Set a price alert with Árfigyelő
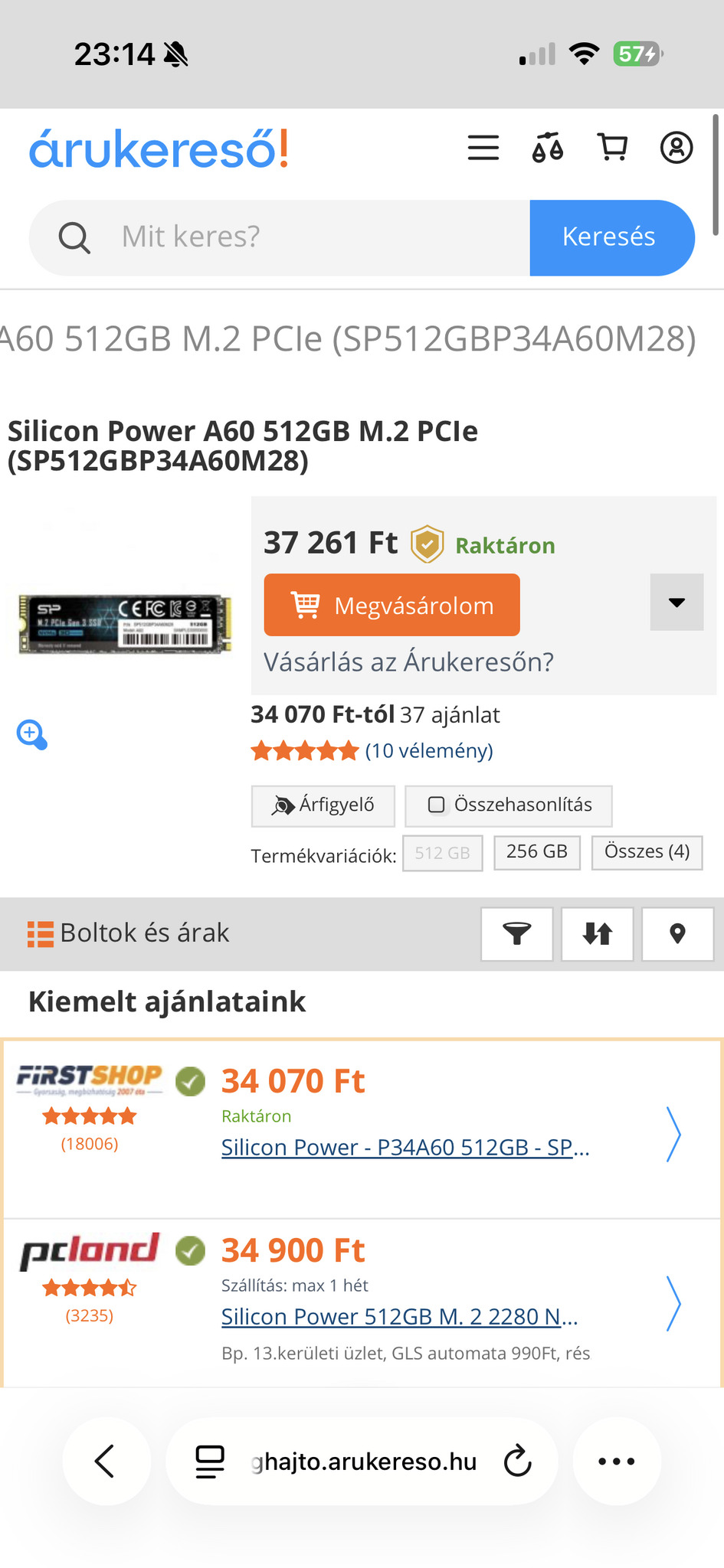This screenshot has height=1568, width=724. pos(323,805)
